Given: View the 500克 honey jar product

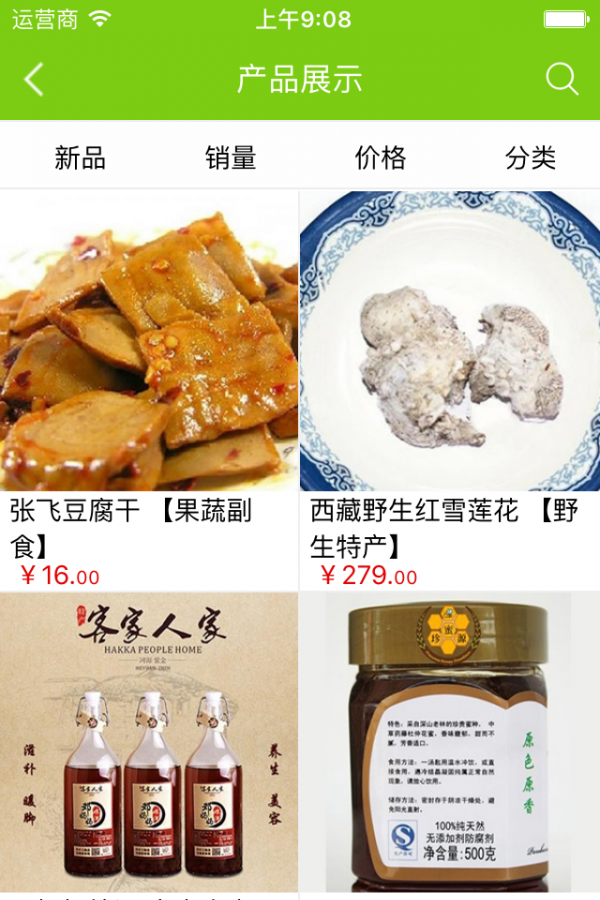Looking at the screenshot, I should (x=449, y=745).
